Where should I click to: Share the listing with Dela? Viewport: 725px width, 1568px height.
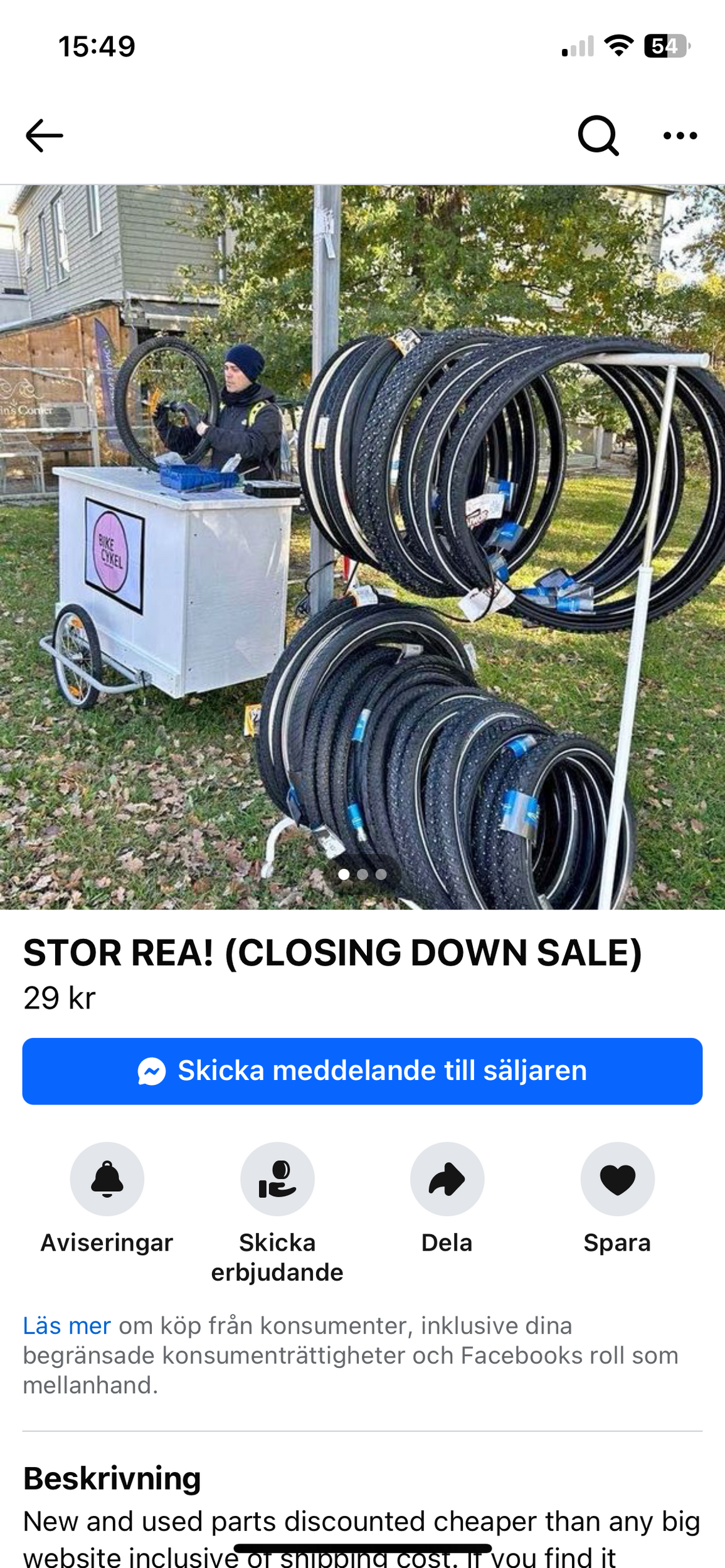[x=447, y=1179]
